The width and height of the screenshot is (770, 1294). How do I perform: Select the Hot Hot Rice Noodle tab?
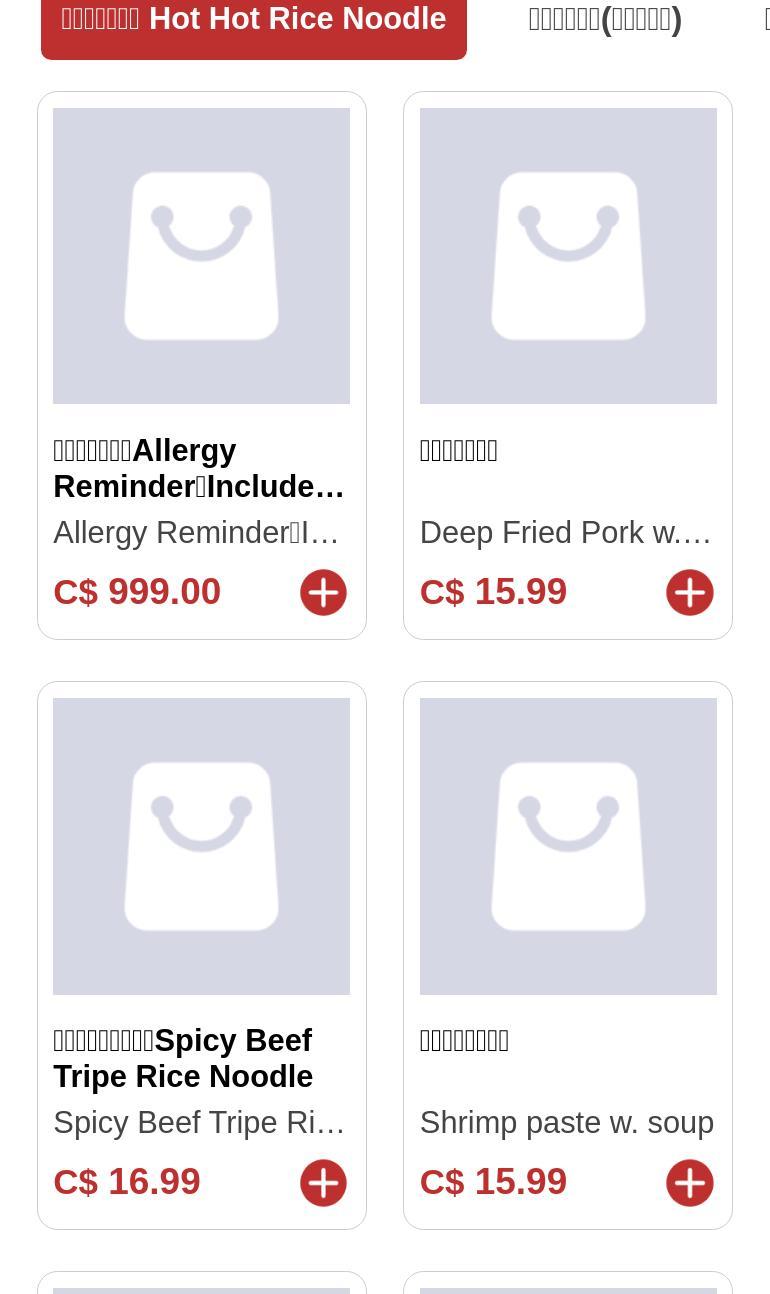coord(253,20)
